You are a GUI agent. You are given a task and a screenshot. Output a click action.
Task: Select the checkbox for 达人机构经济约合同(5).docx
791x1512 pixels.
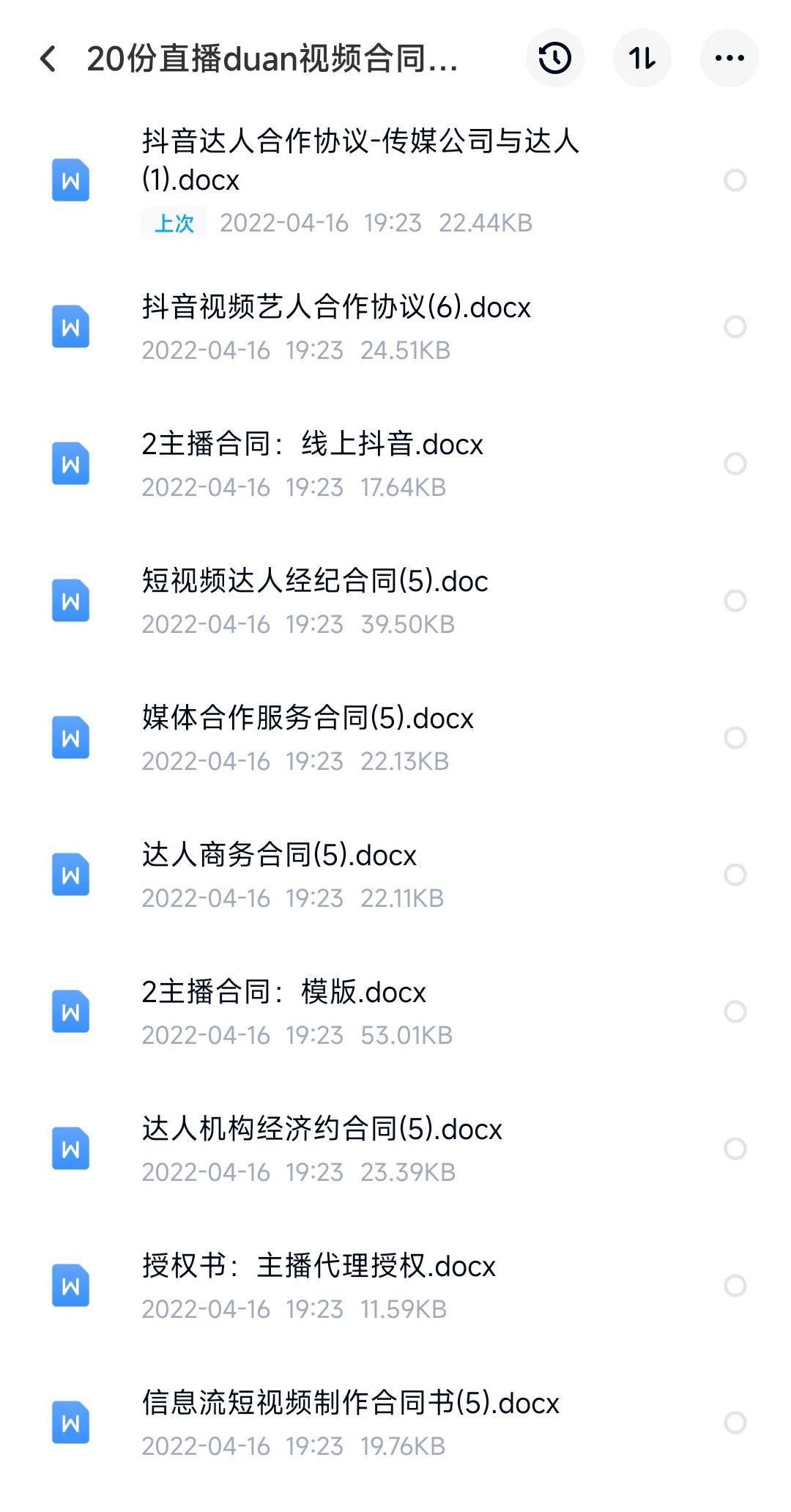(x=735, y=1148)
